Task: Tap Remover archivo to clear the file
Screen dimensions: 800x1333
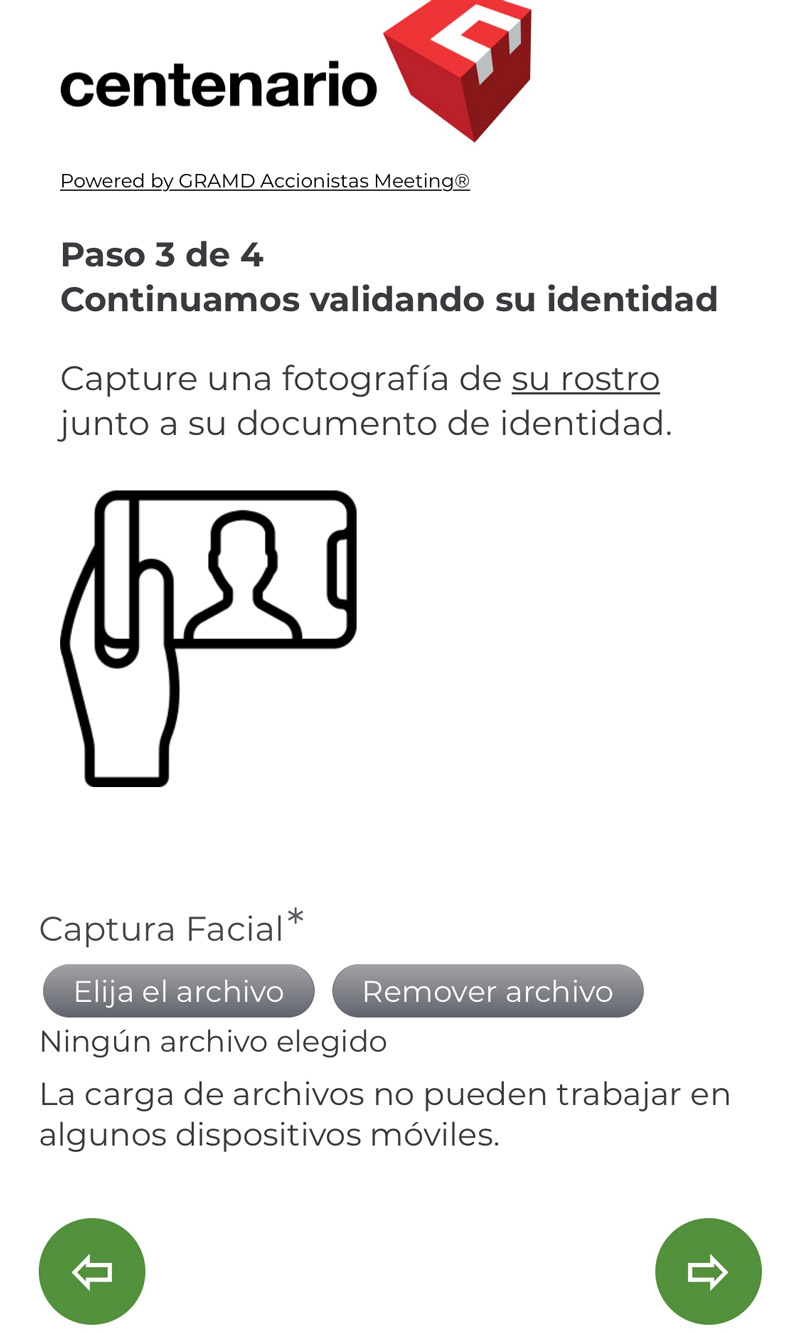Action: click(487, 991)
